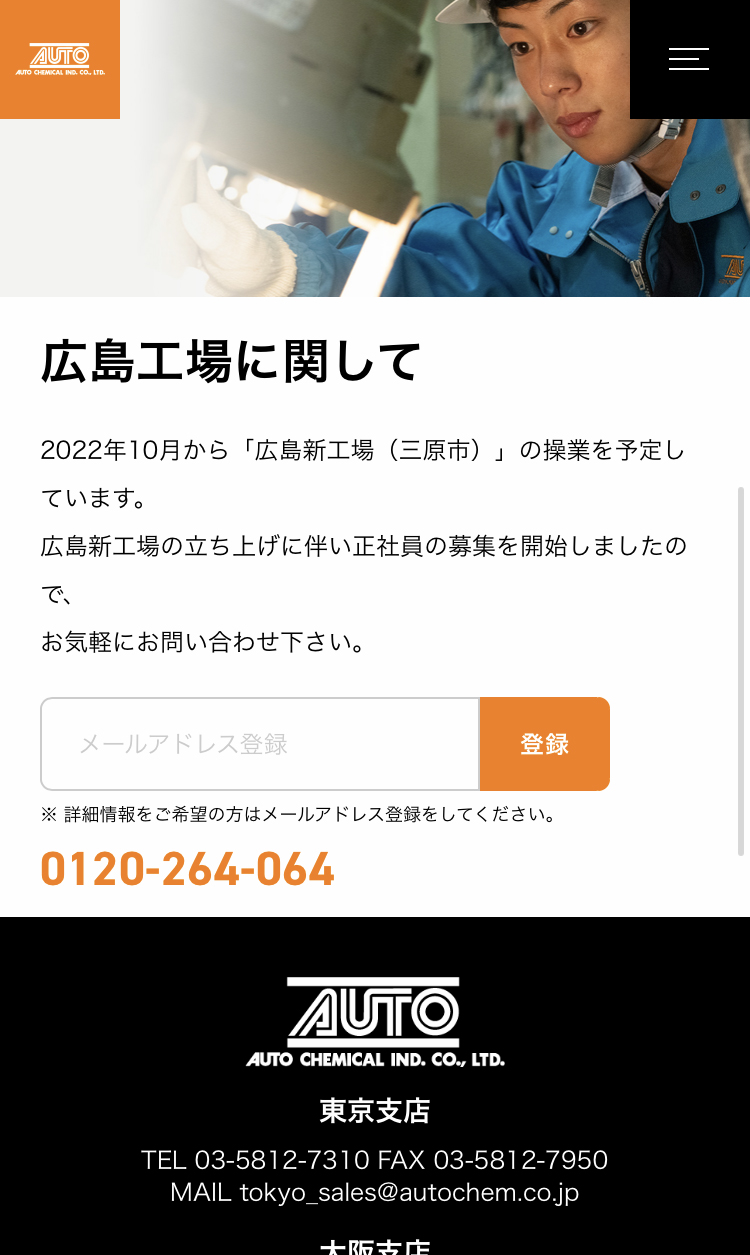750x1255 pixels.
Task: Call the 0120-264-064 phone number
Action: click(188, 869)
